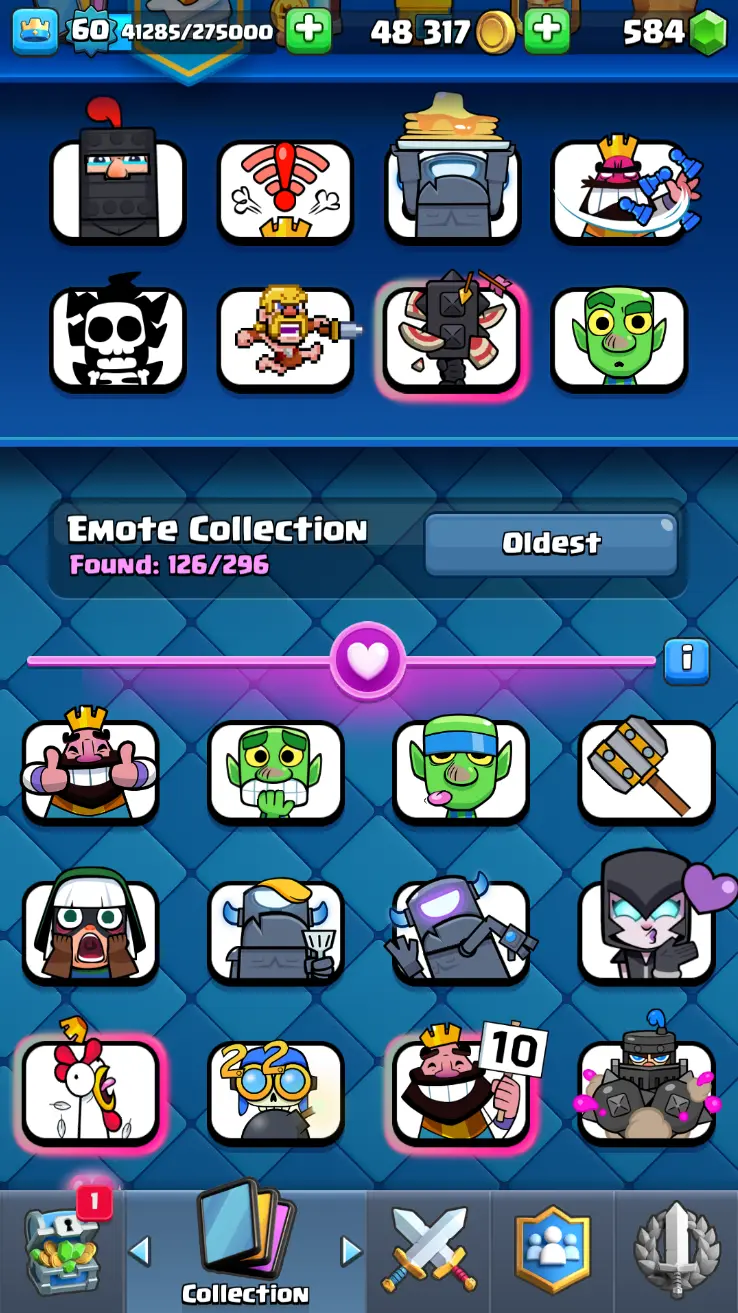Viewport: 738px width, 1313px height.
Task: Select the screaming hooded bandit emote
Action: point(90,930)
